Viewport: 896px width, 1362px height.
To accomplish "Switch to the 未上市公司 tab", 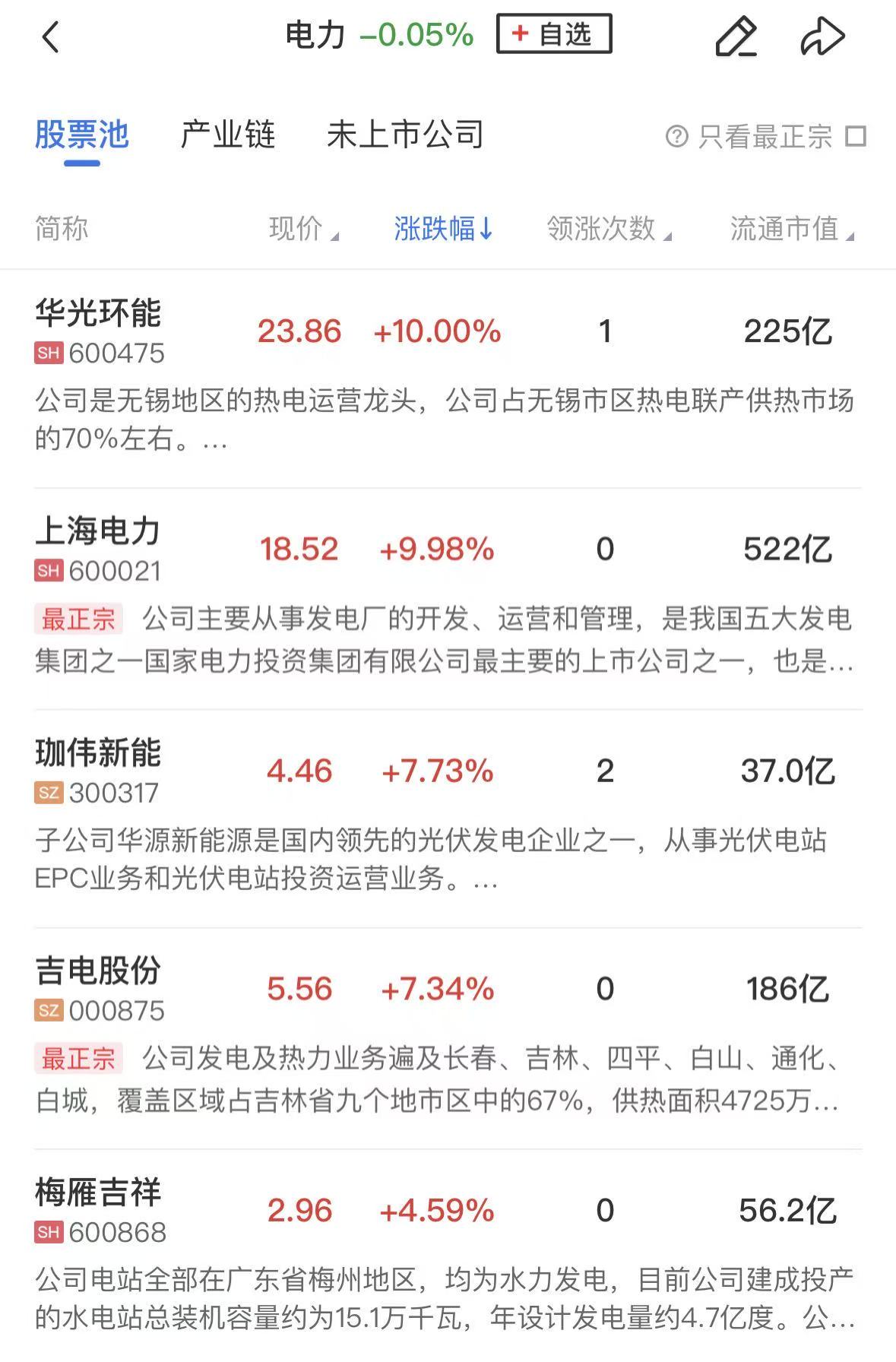I will point(405,135).
